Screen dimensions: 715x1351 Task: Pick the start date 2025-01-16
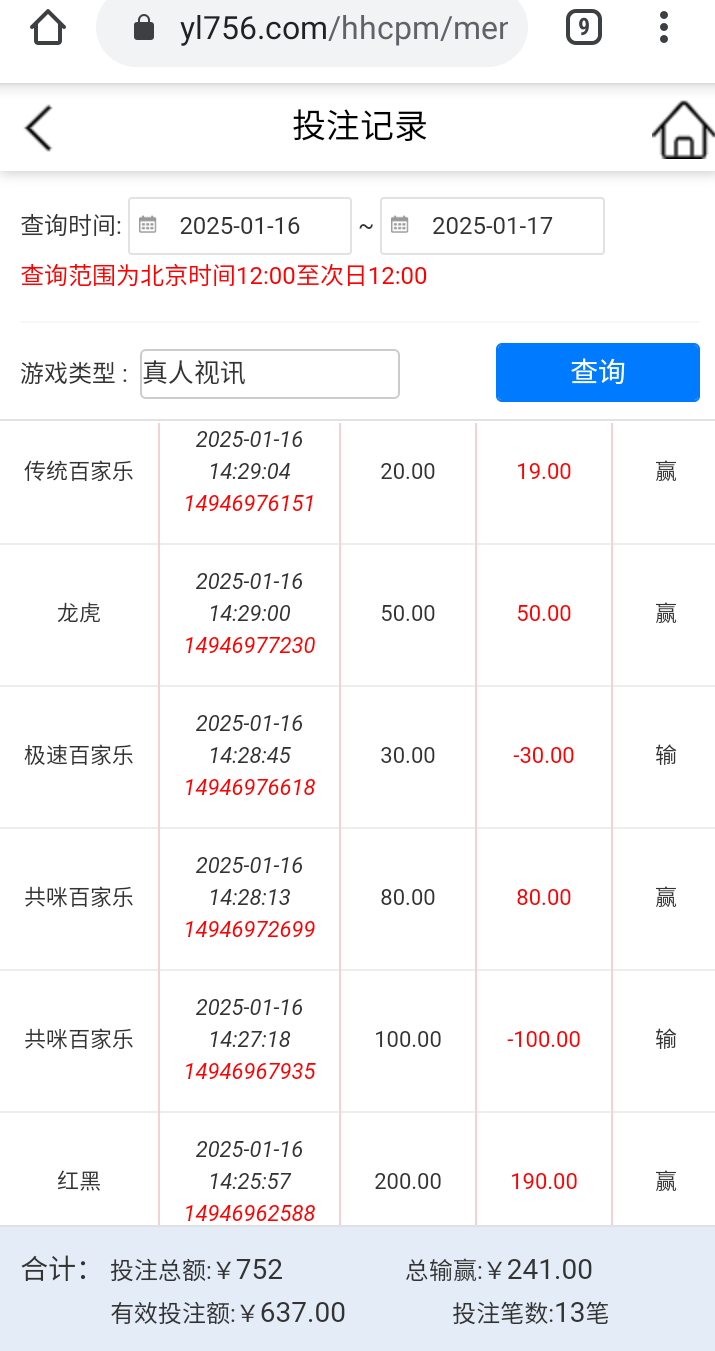[x=240, y=226]
